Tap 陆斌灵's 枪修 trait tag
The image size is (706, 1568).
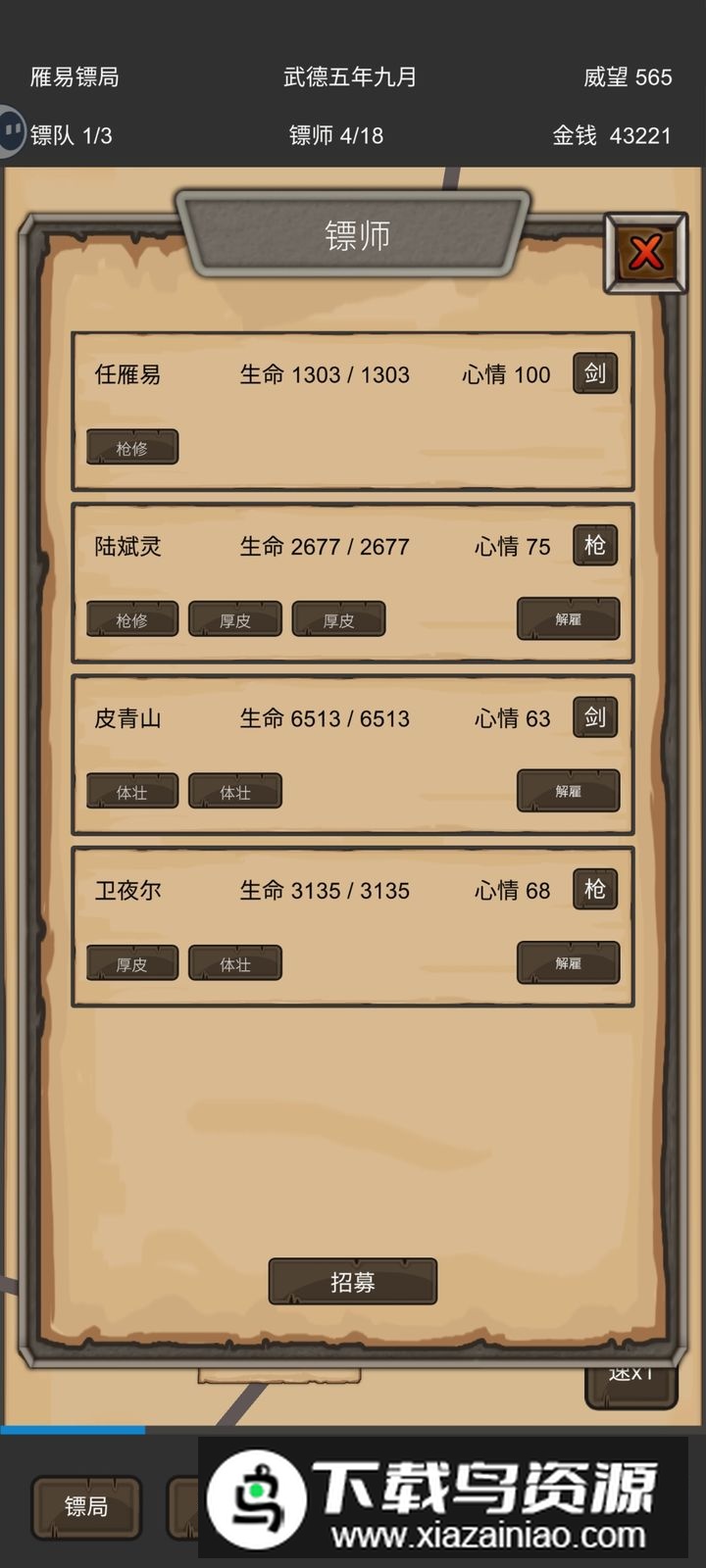[x=132, y=620]
